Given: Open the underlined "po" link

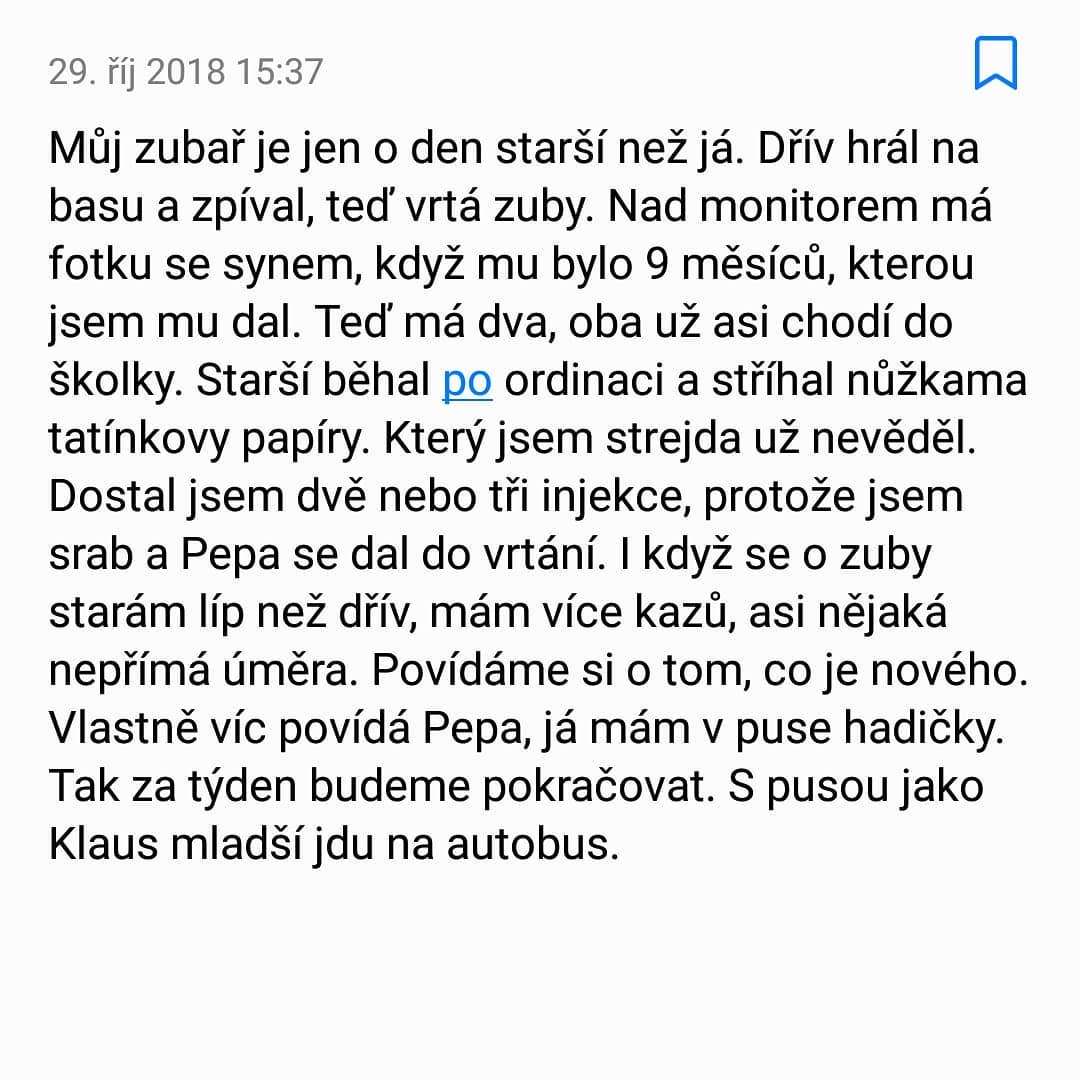Looking at the screenshot, I should (x=467, y=383).
